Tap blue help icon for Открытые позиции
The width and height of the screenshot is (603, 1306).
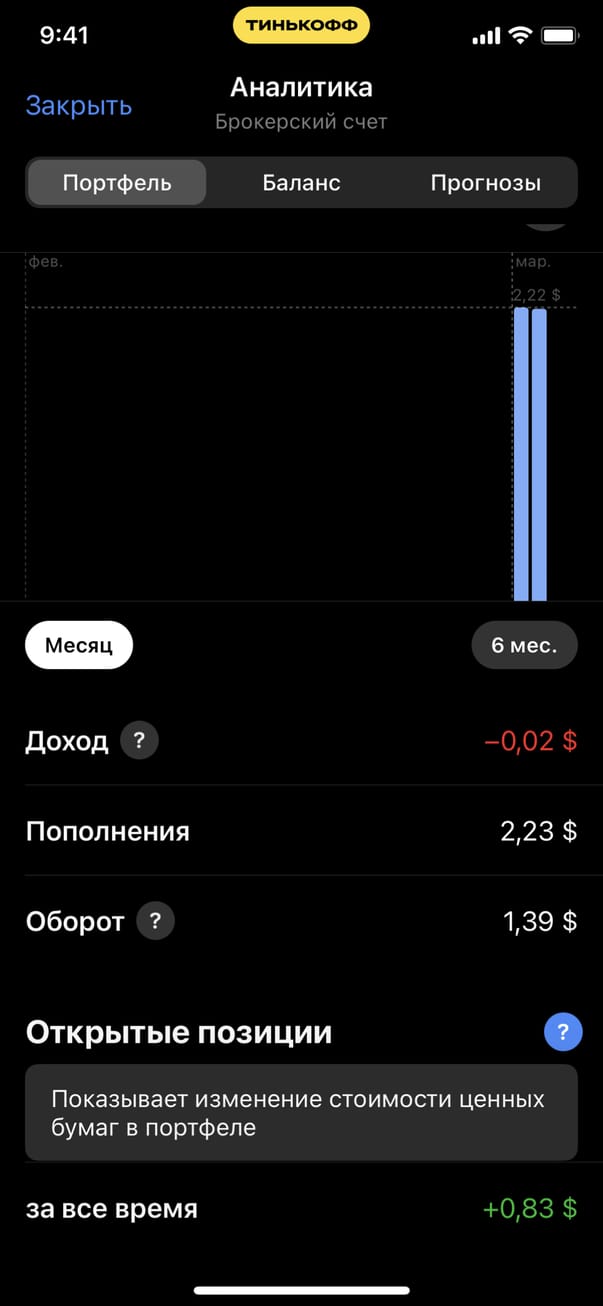[x=563, y=1032]
